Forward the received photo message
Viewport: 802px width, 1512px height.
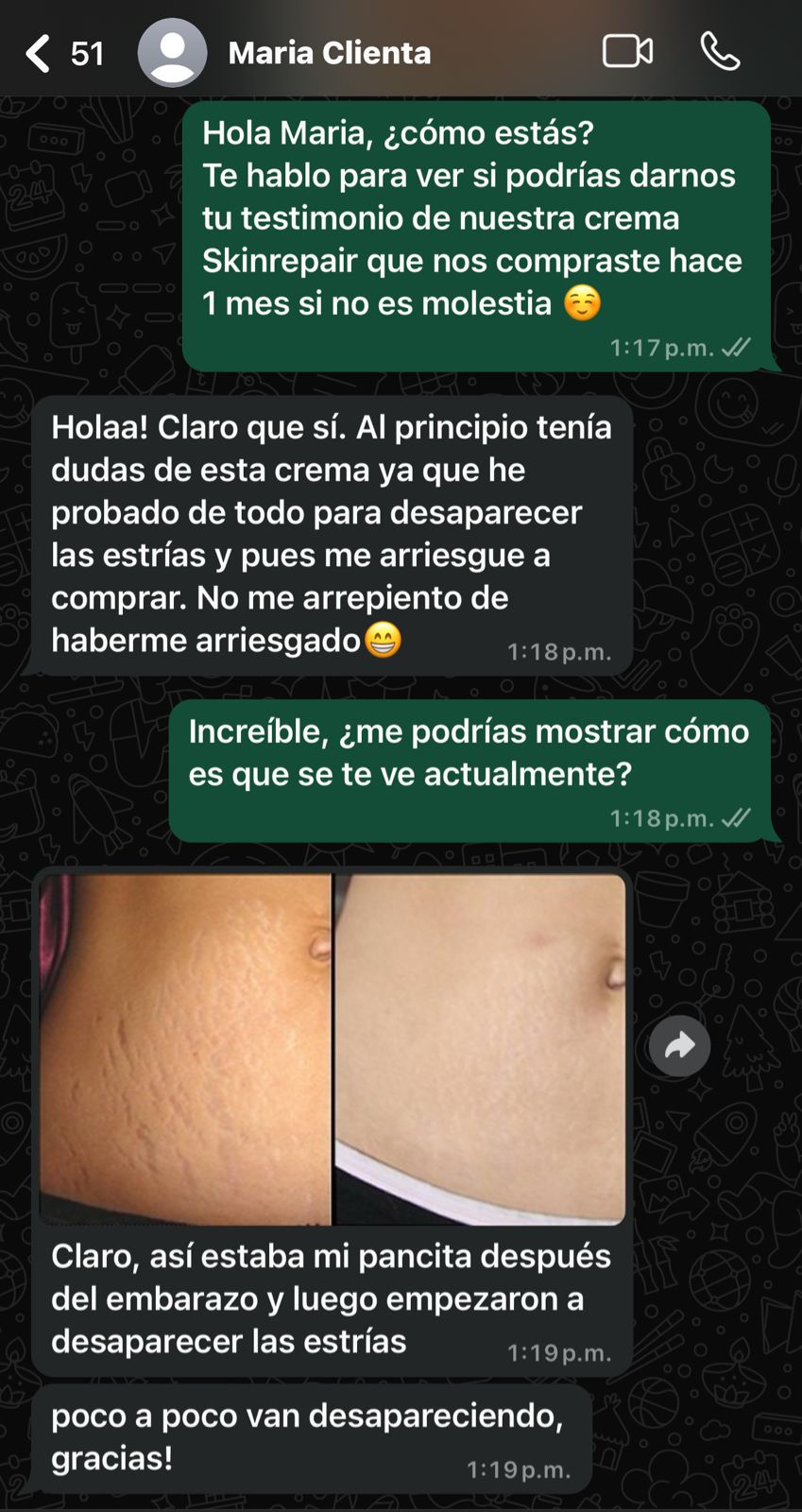(679, 1045)
